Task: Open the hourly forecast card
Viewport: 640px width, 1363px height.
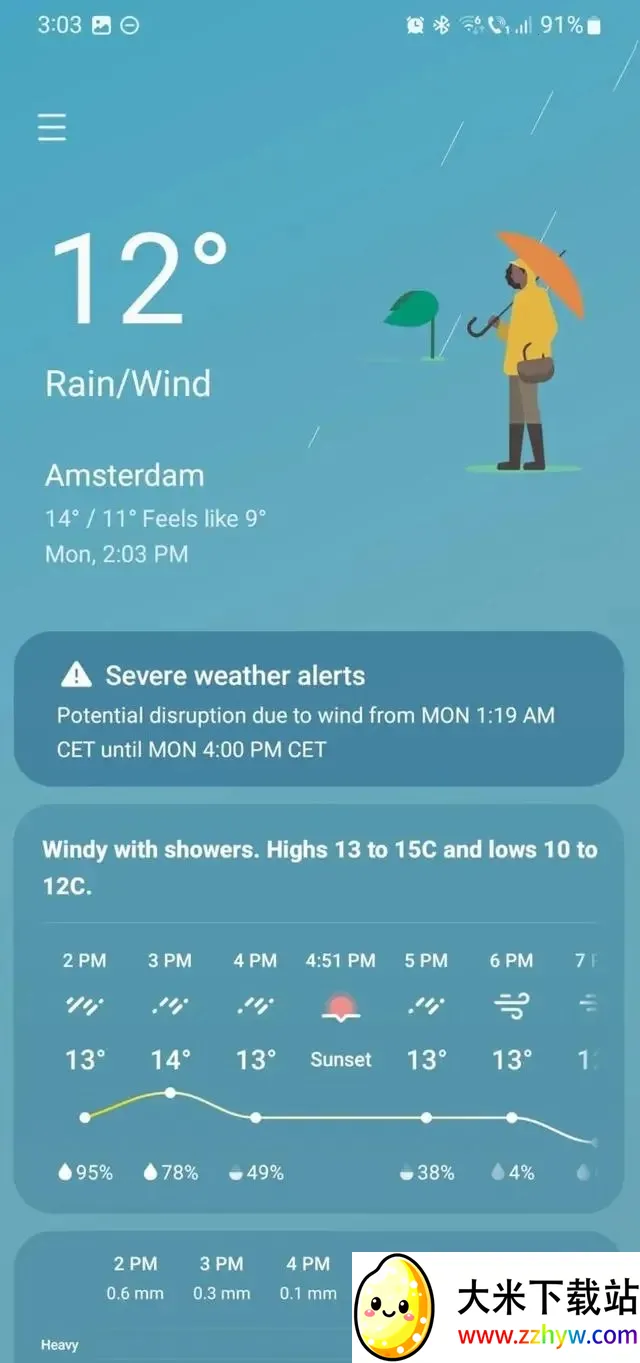Action: [318, 1010]
